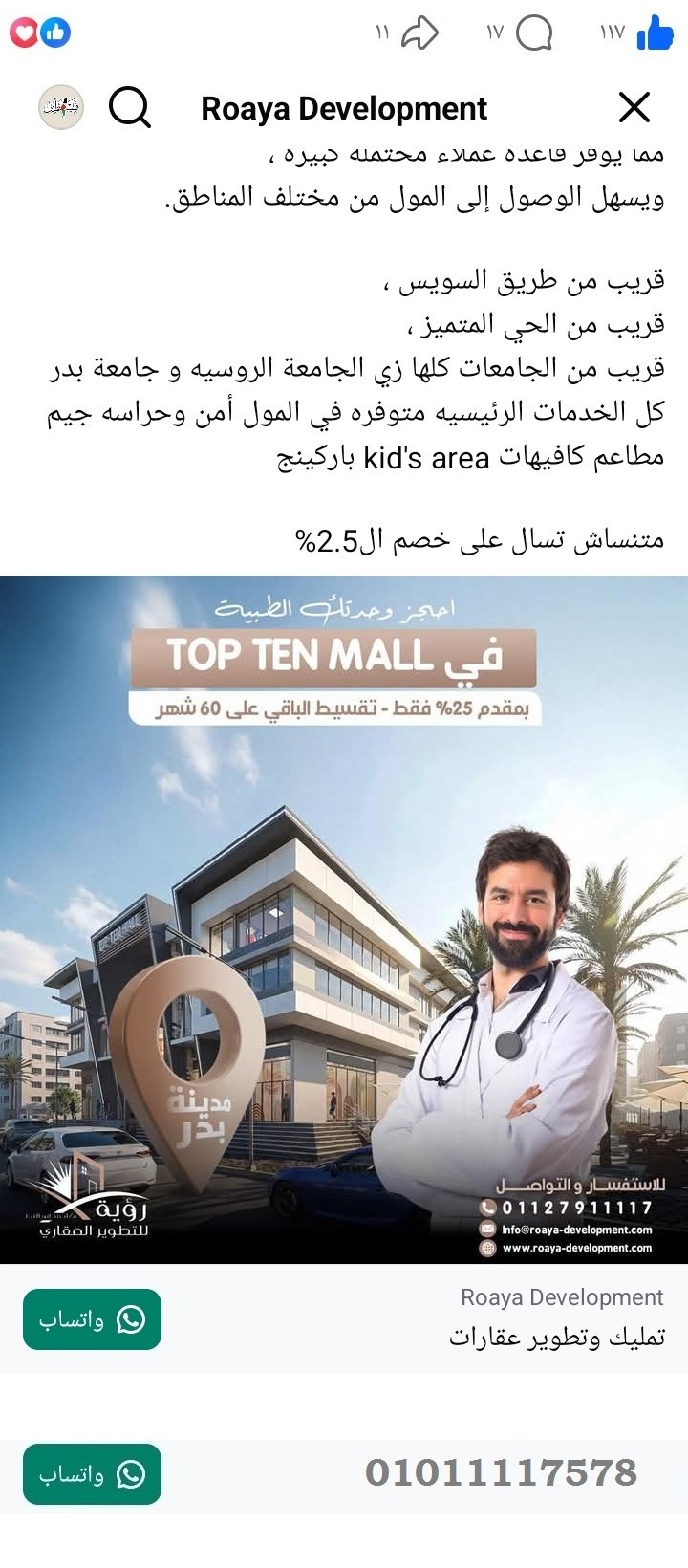Tap the heart reaction icon
The width and height of the screenshot is (688, 1568).
click(x=24, y=33)
